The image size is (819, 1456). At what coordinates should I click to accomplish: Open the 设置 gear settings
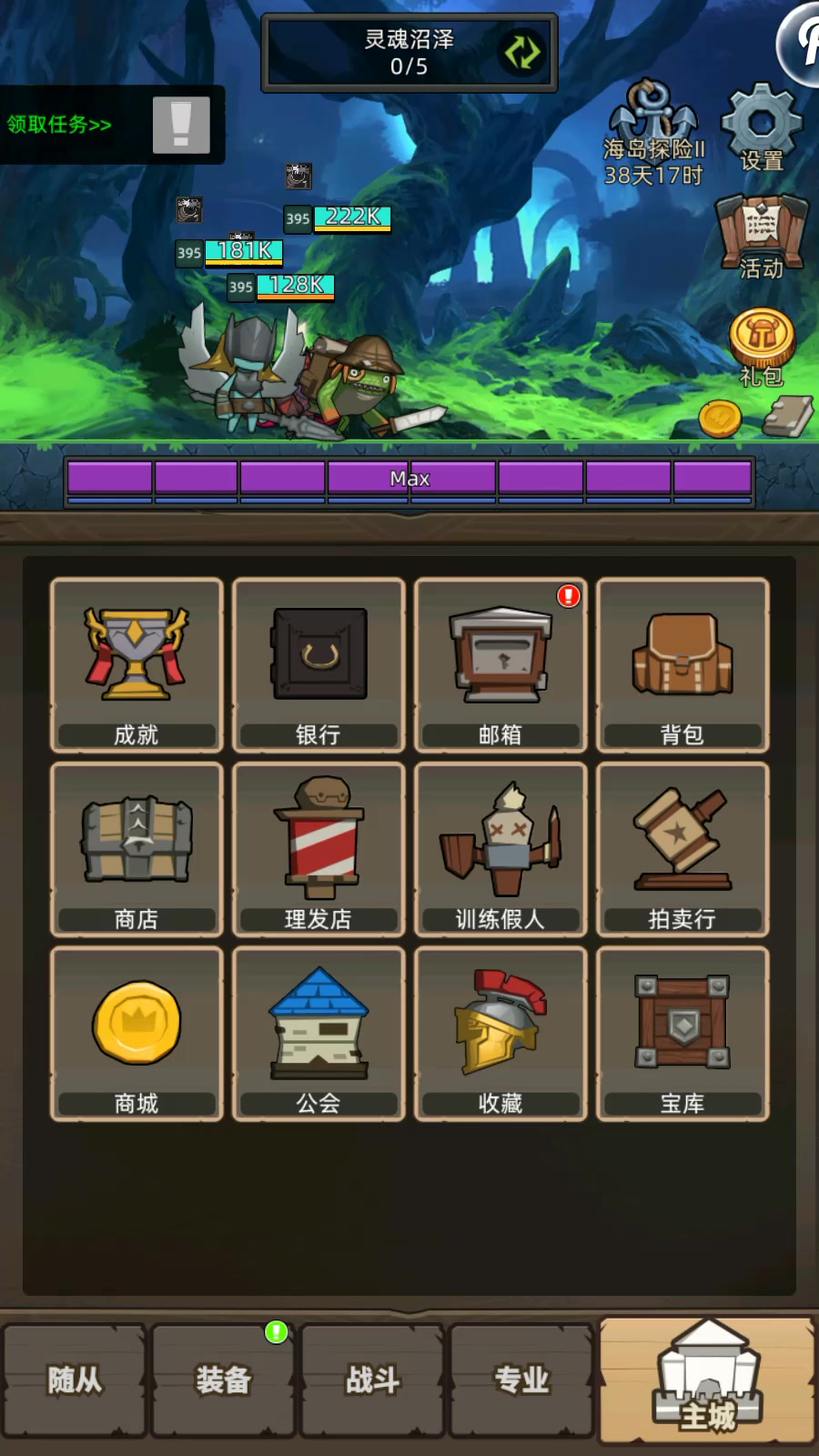tap(762, 129)
